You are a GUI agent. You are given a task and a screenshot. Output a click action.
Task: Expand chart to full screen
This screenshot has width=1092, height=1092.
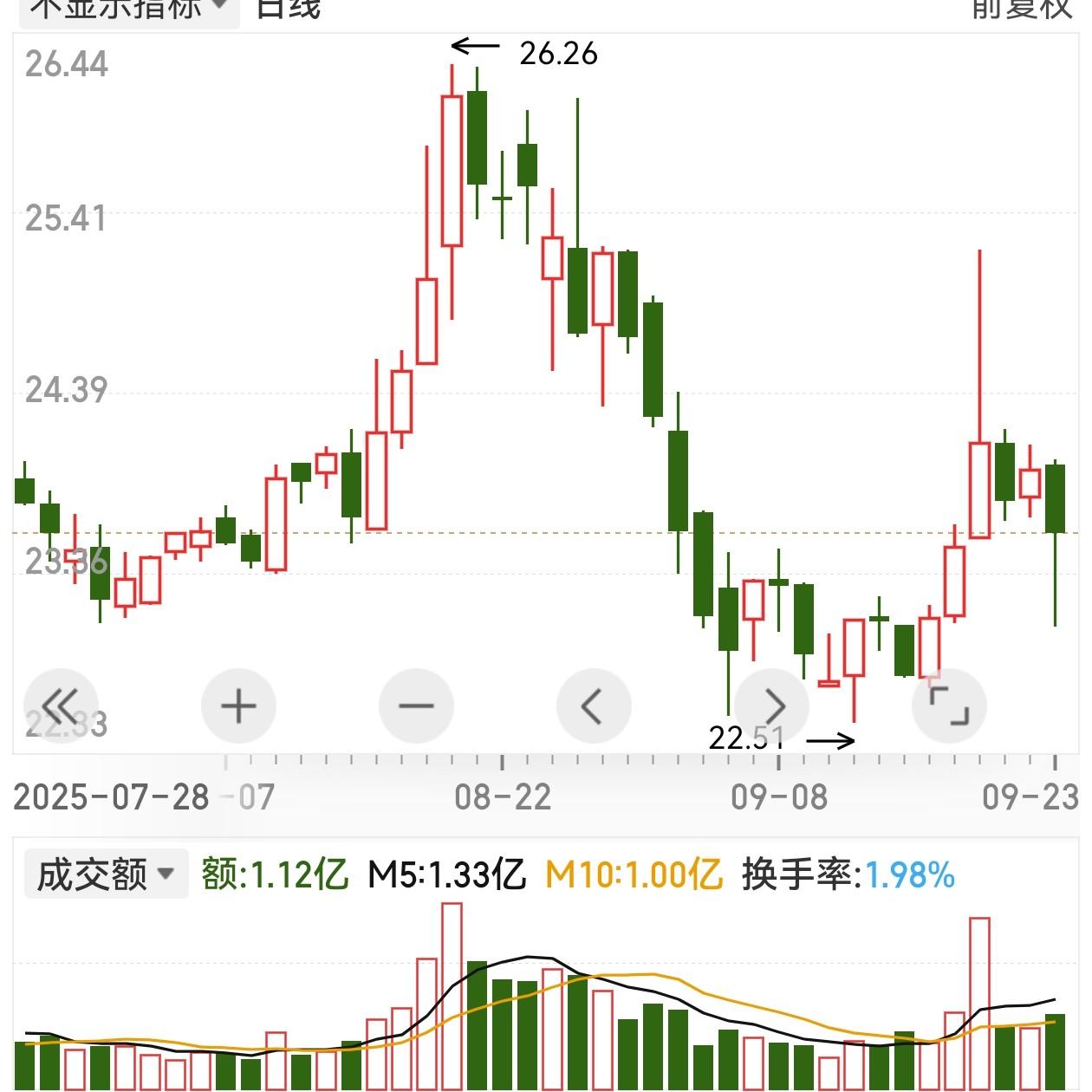pyautogui.click(x=949, y=706)
